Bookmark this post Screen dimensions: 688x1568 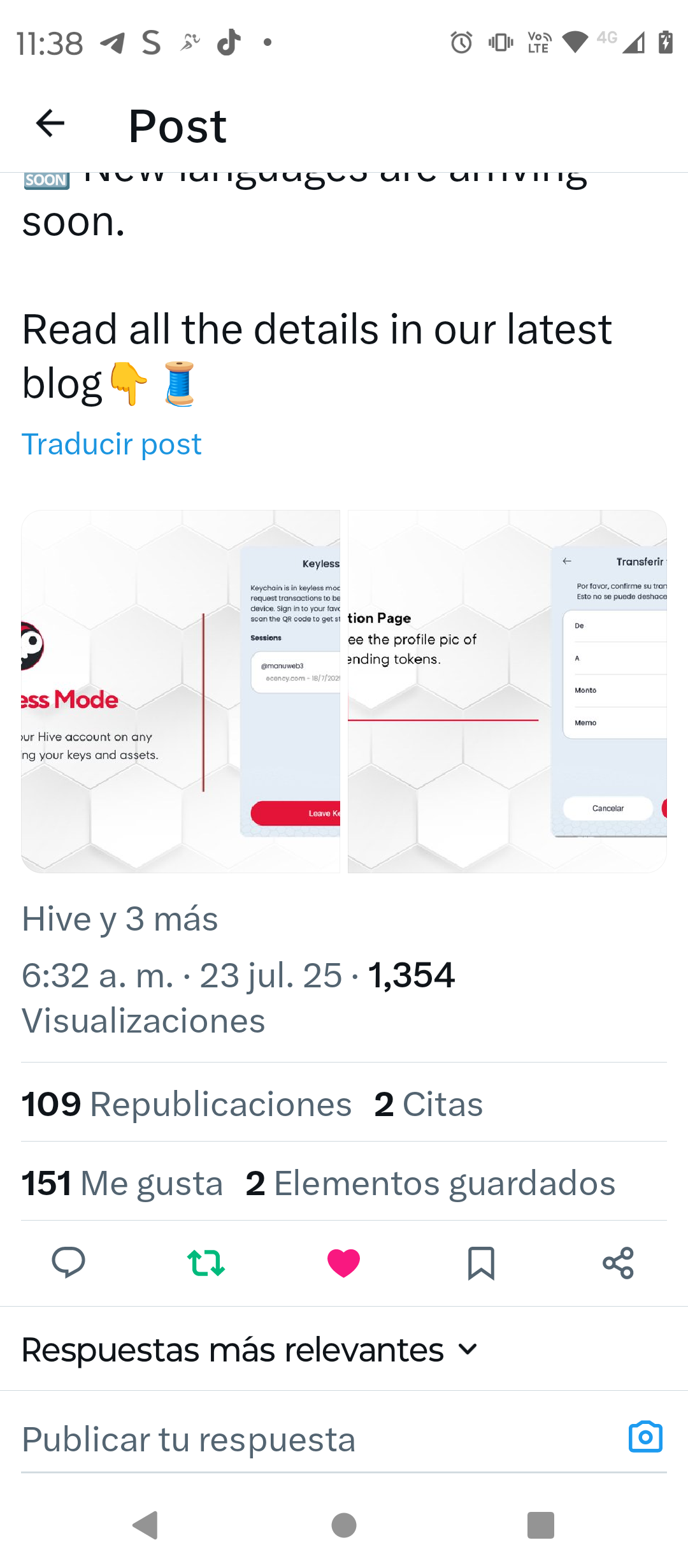(x=481, y=1263)
